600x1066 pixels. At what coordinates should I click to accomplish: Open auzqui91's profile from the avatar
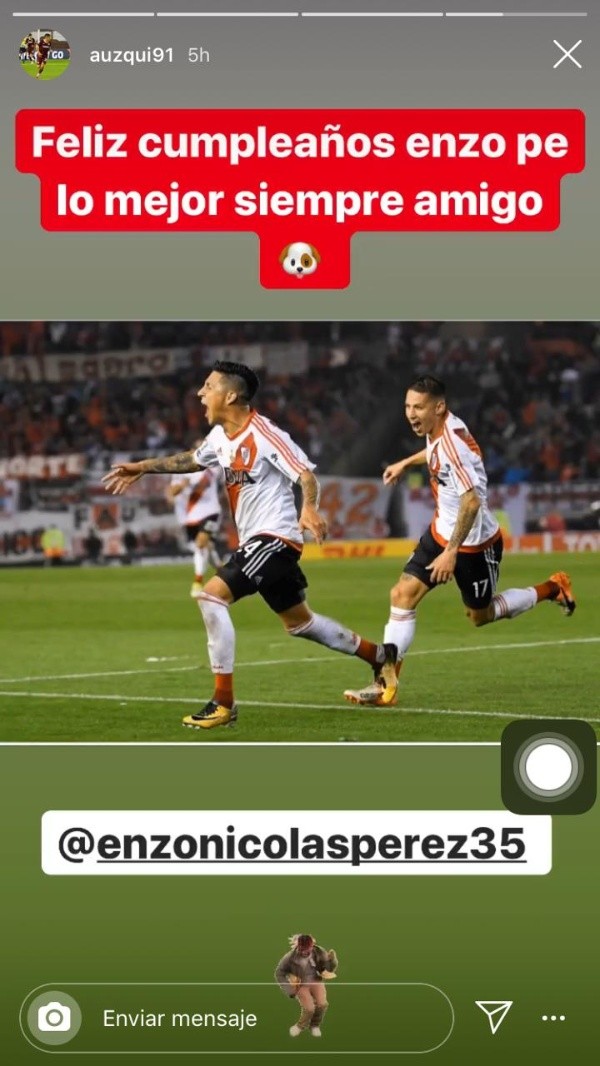tap(44, 55)
